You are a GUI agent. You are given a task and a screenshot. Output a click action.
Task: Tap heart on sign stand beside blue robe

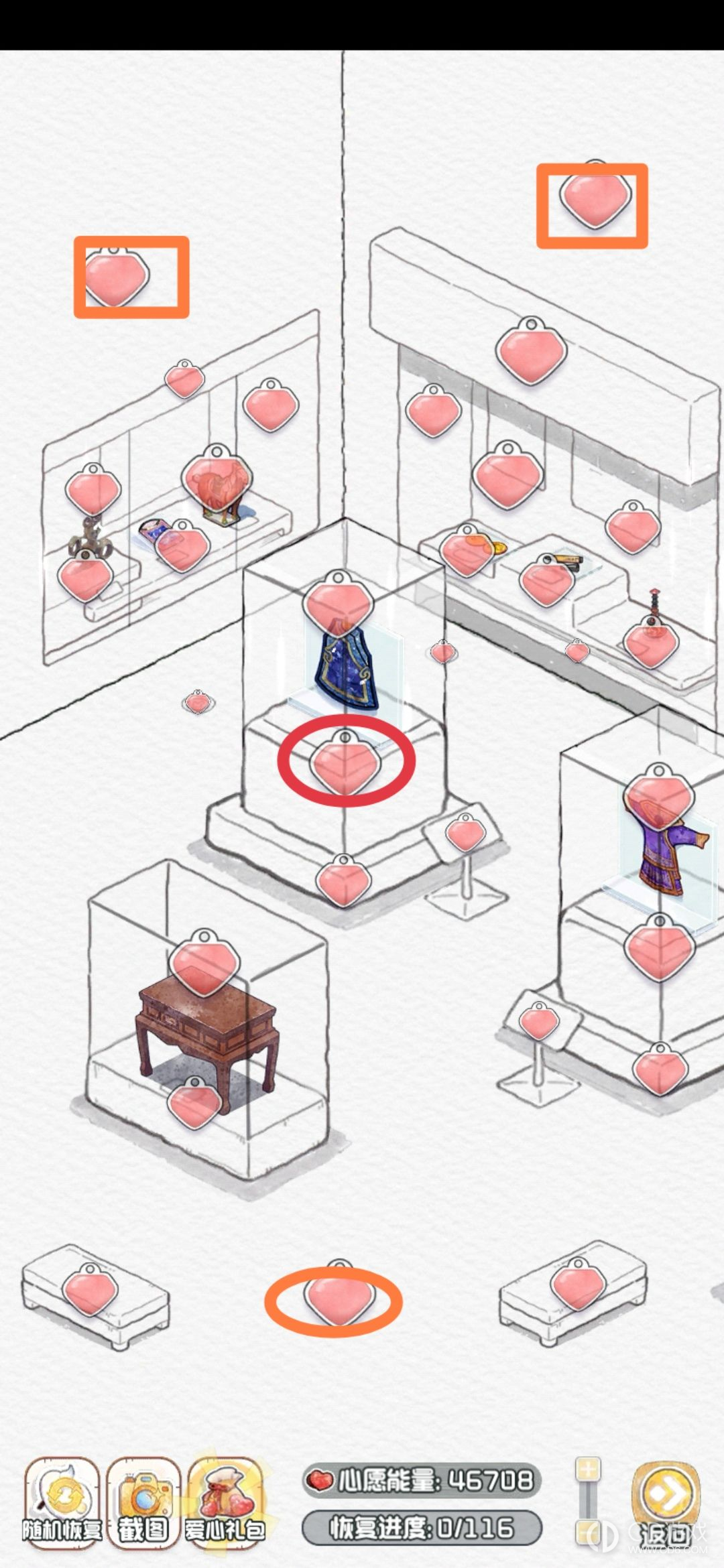pos(465,834)
